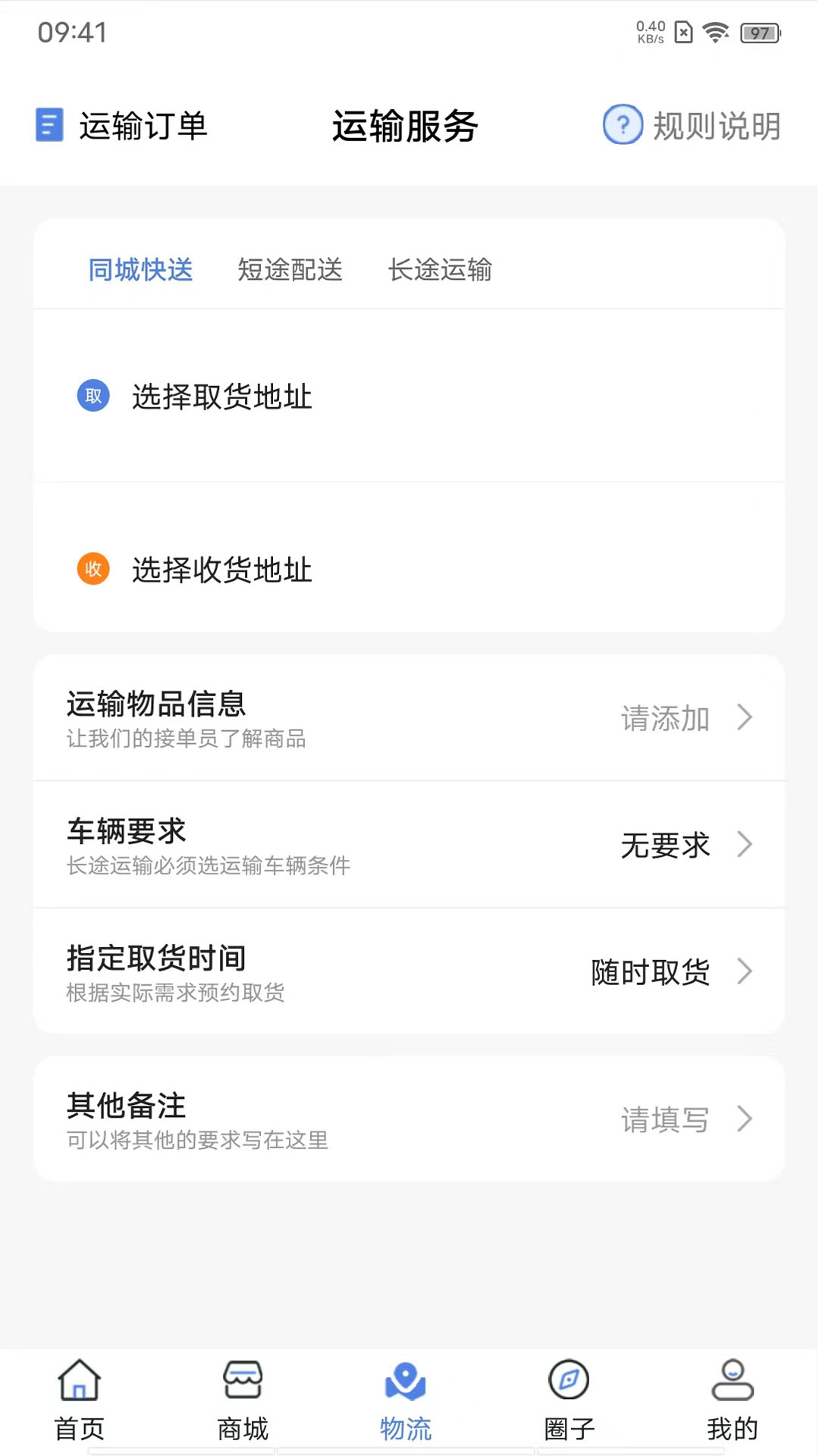
Task: Check the battery indicator in status bar
Action: [x=759, y=32]
